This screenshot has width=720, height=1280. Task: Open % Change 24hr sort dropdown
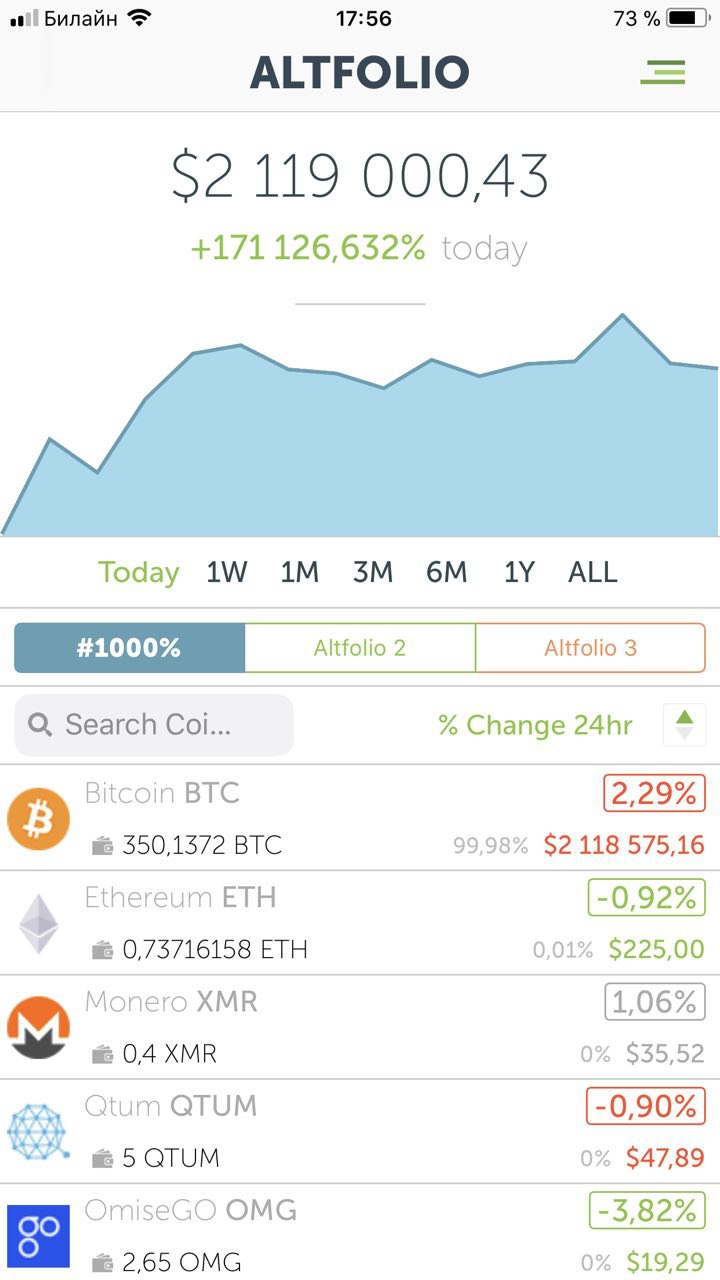pos(535,725)
